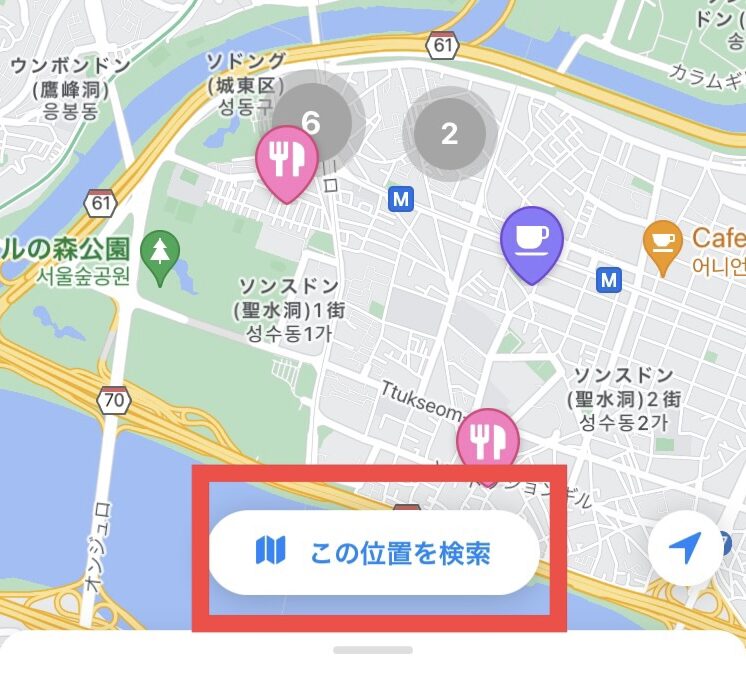
Task: Center map on my current location
Action: click(685, 549)
